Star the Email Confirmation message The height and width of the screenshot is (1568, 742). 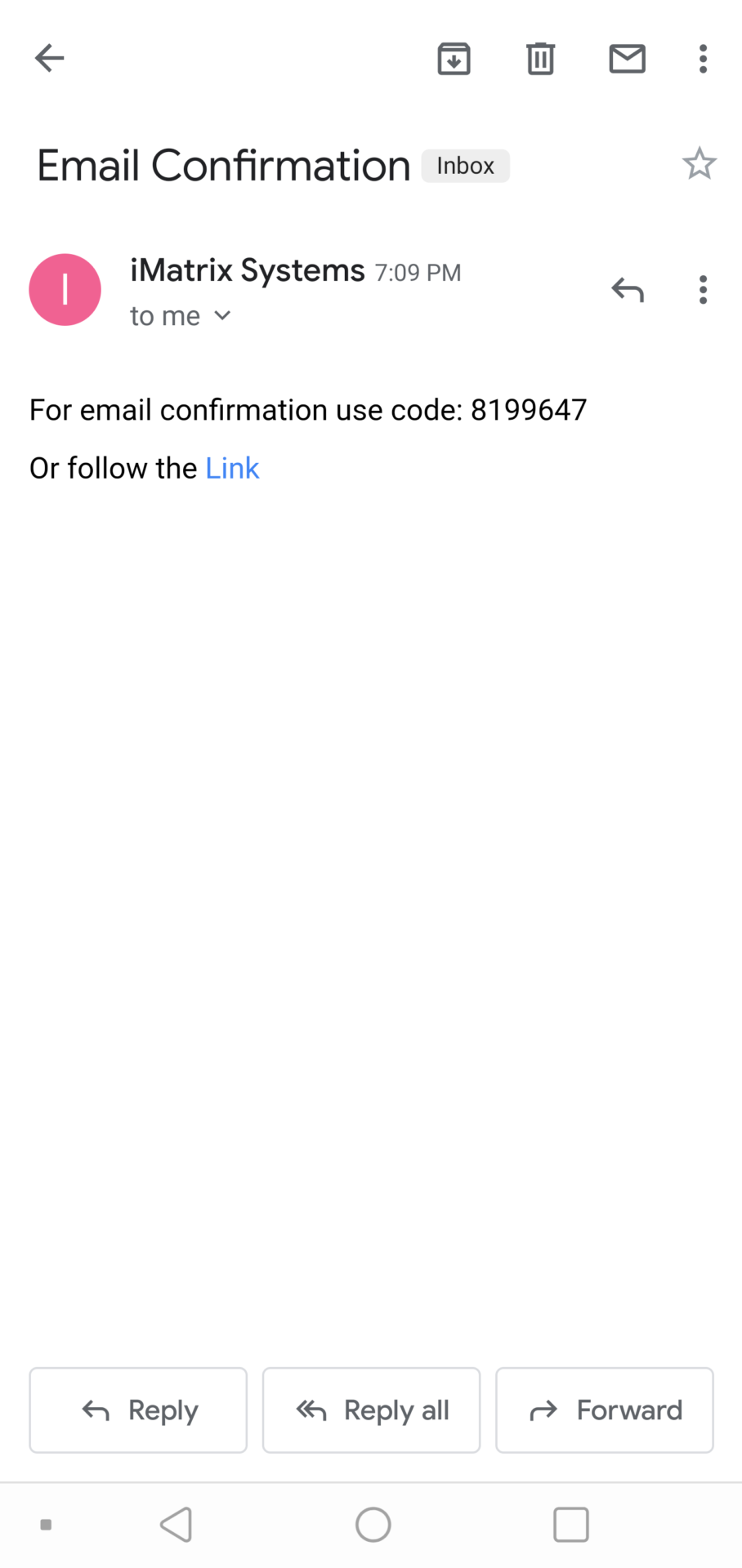pos(699,164)
